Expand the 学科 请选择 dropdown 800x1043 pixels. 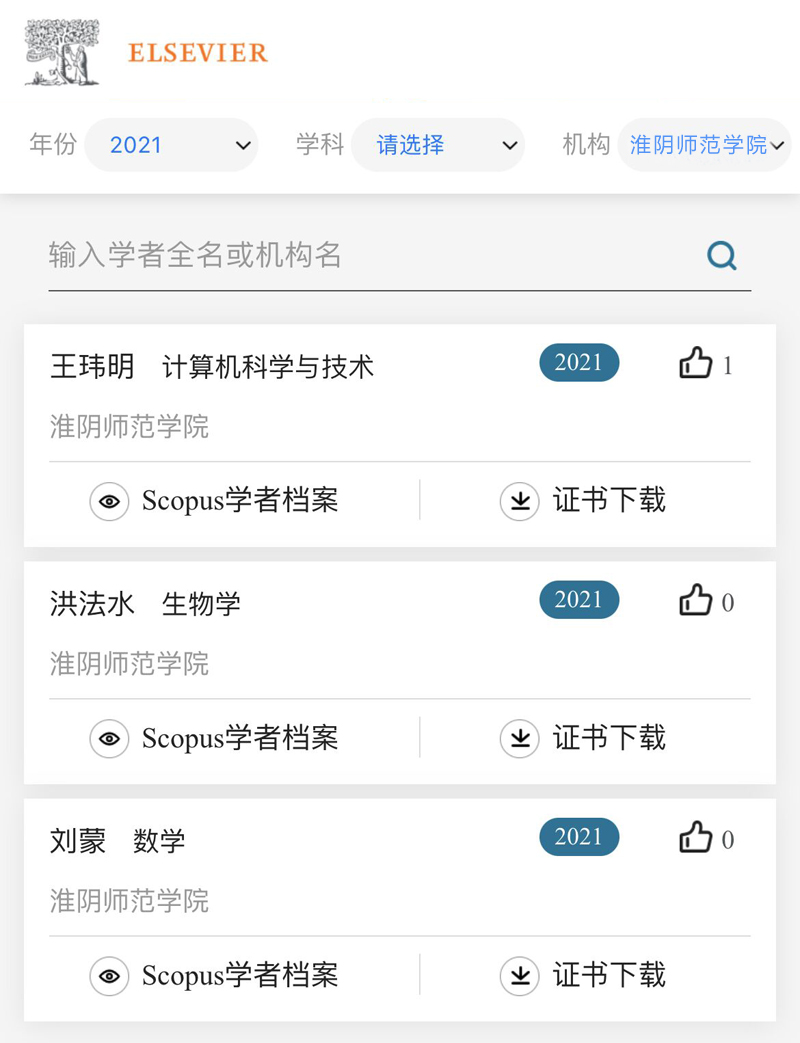click(437, 145)
